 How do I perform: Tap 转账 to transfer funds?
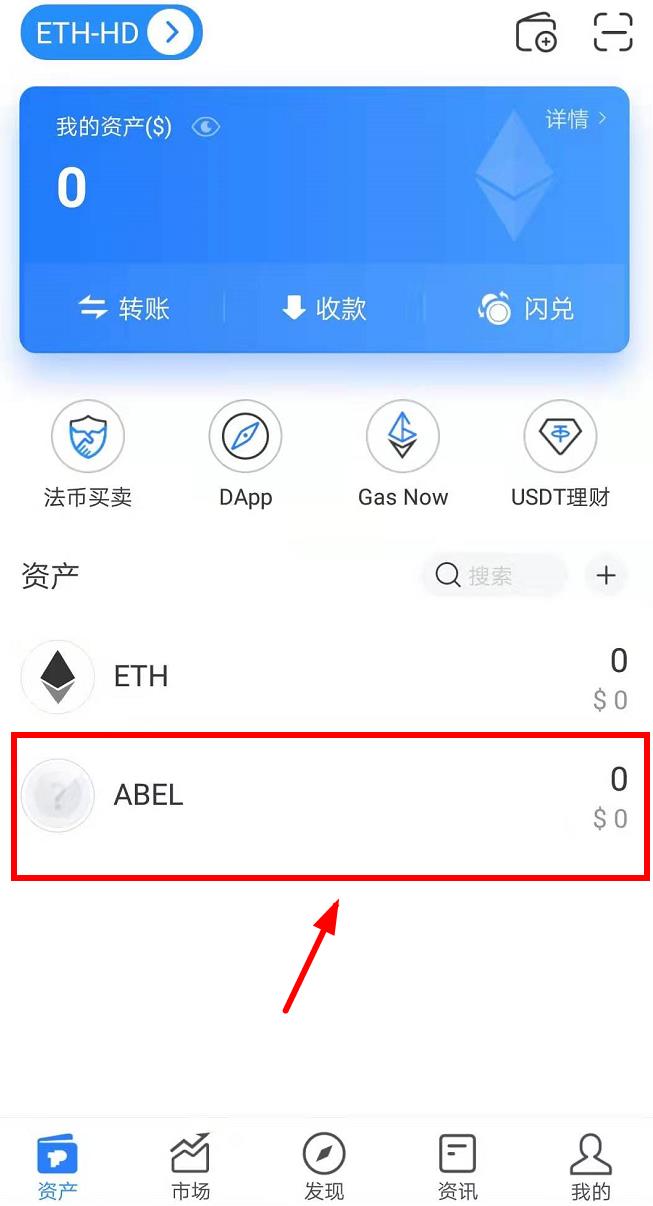click(124, 308)
